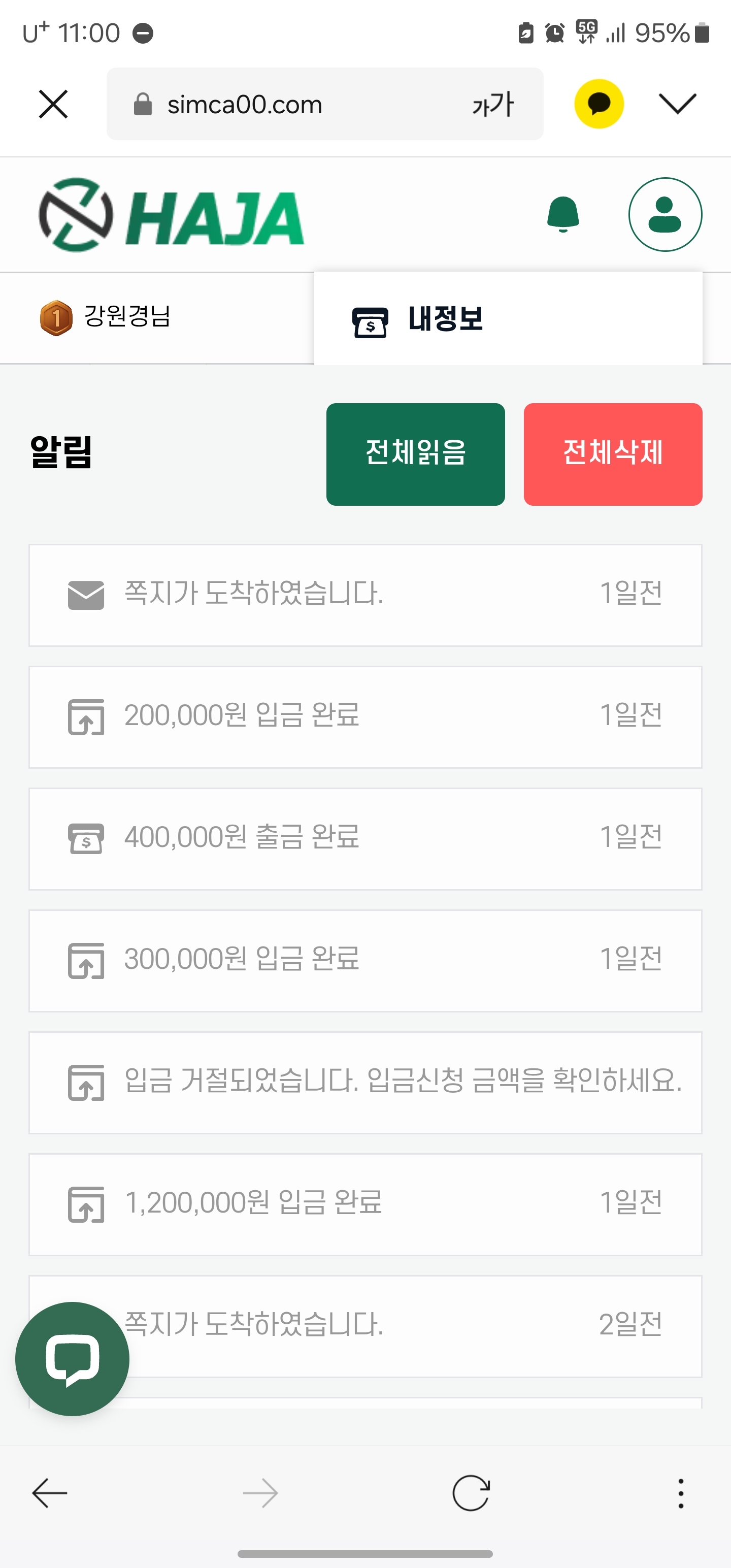731x1568 pixels.
Task: Reload the page
Action: (471, 1493)
